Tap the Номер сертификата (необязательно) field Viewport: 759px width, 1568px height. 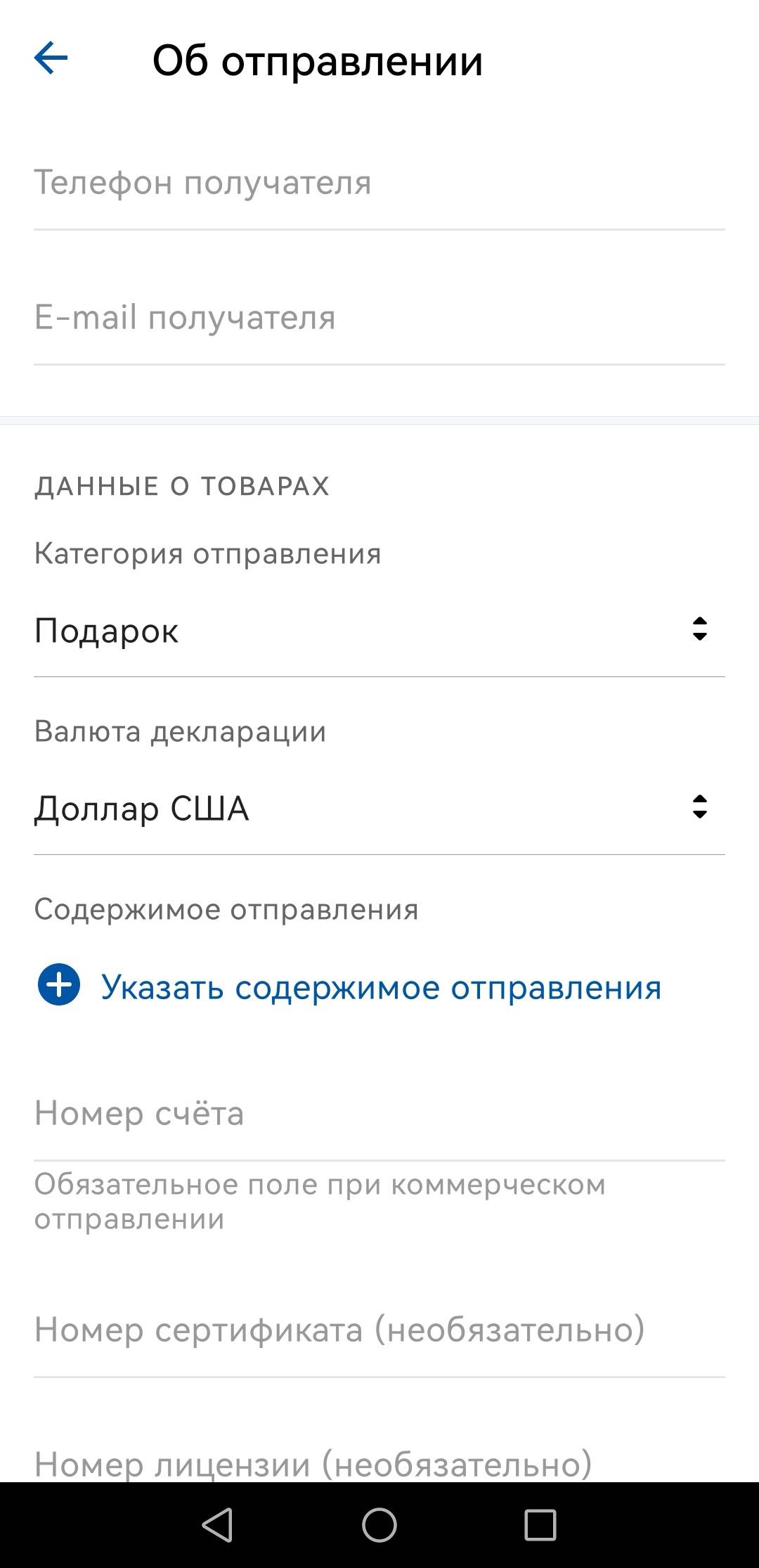point(379,1331)
